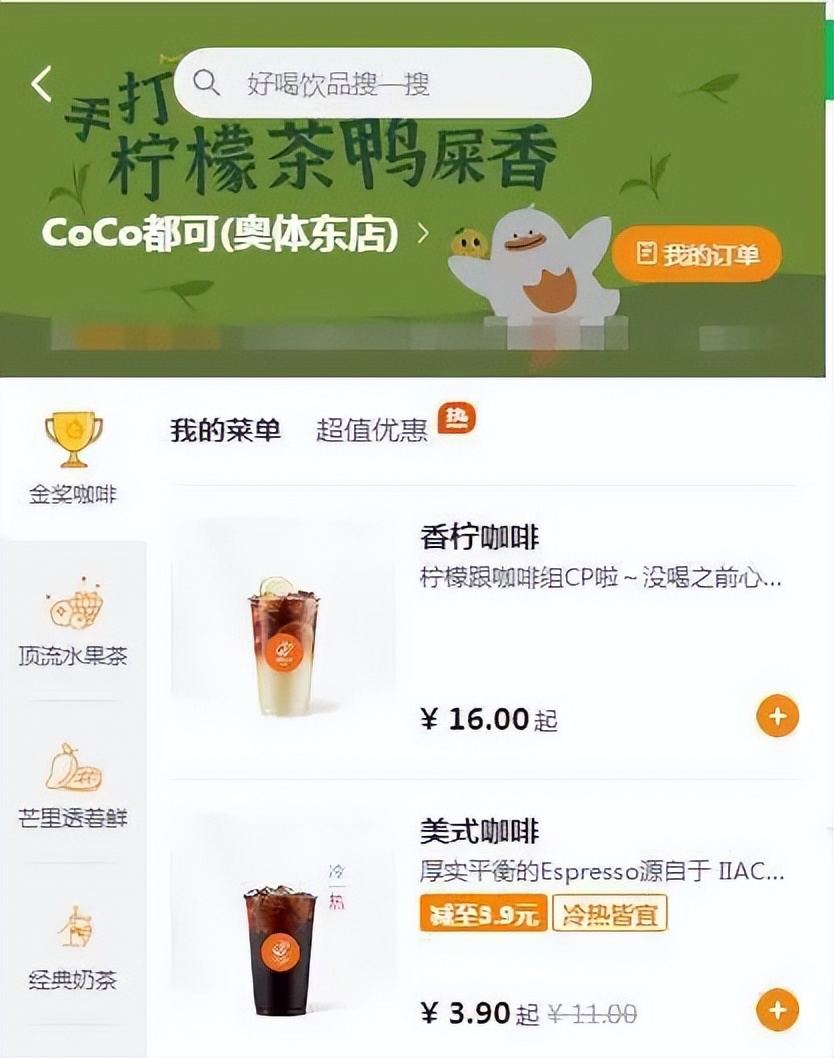Click the search magnifier icon
Viewport: 834px width, 1058px height.
click(x=207, y=83)
